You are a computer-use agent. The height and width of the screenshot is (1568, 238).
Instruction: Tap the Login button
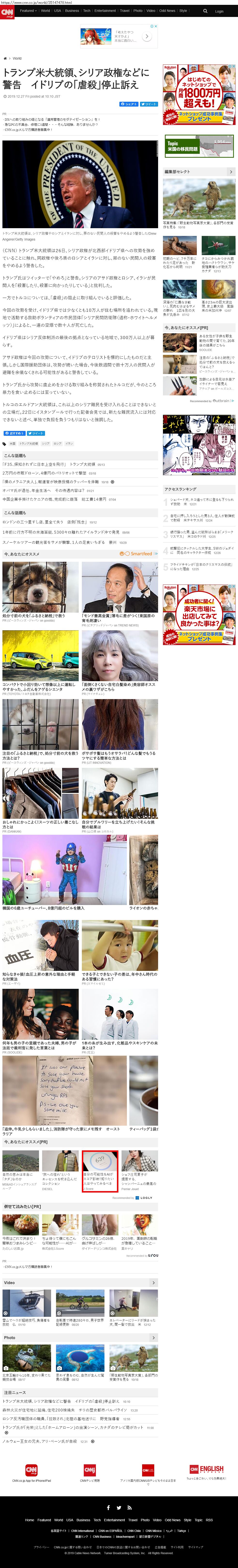pos(219,11)
